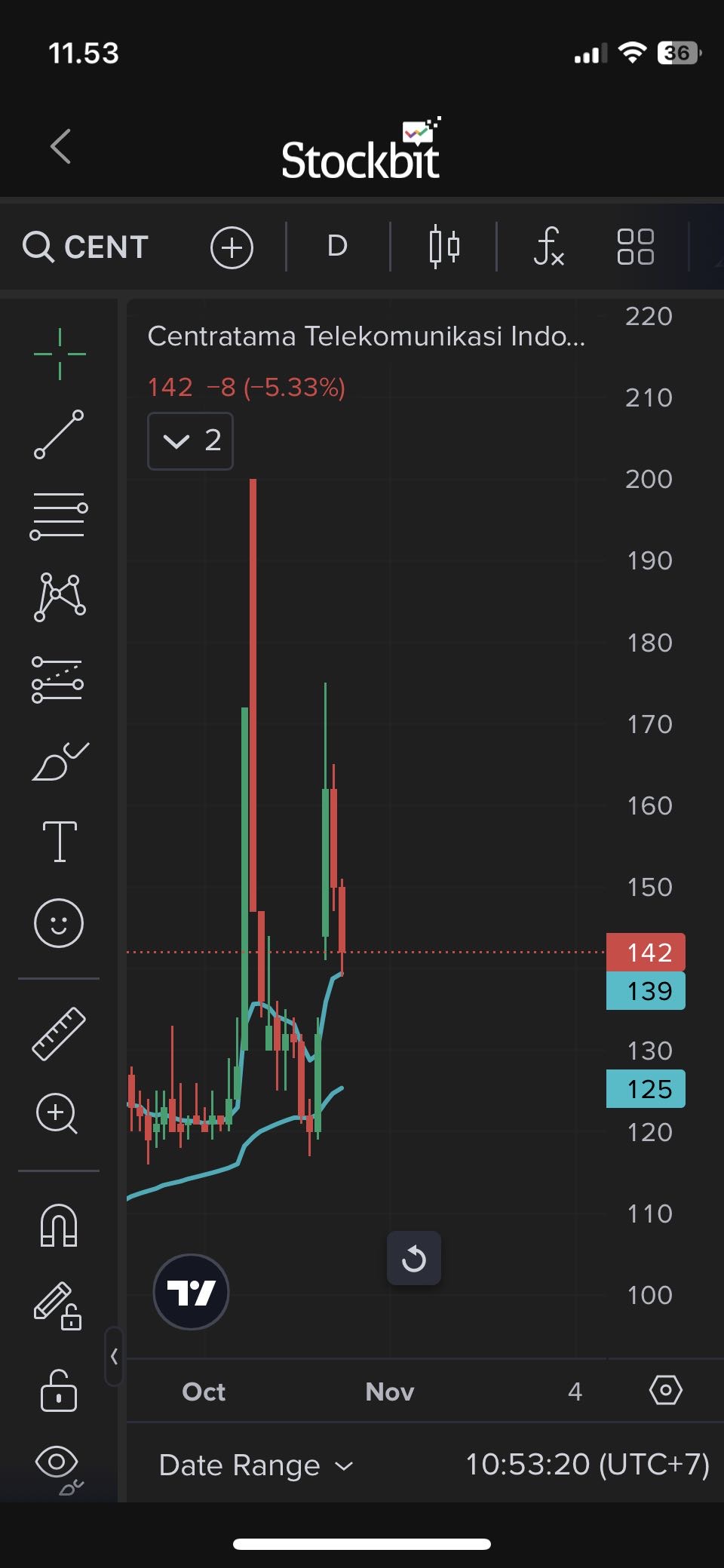Open the chart layout grid
This screenshot has width=724, height=1568.
click(635, 247)
